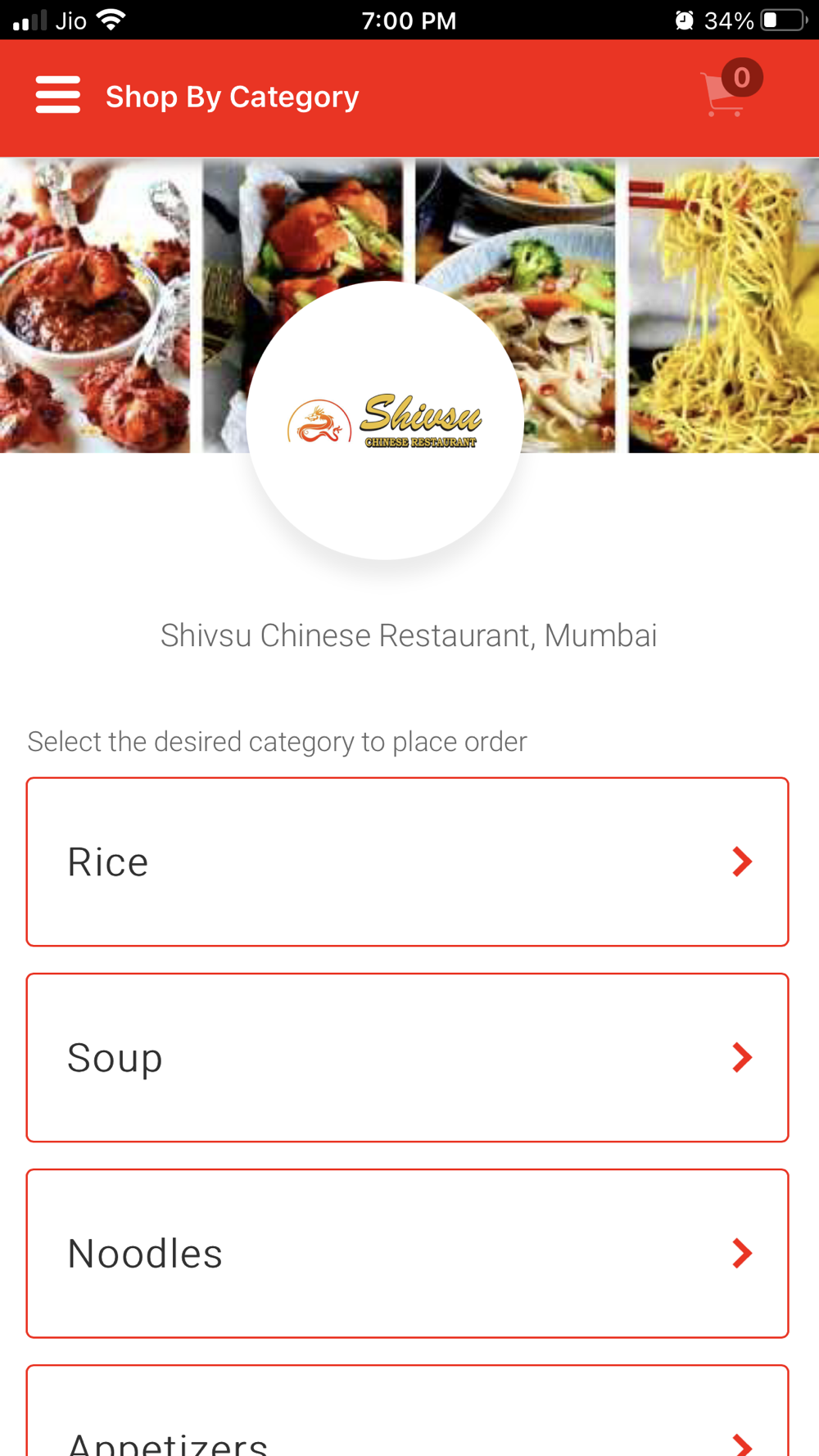819x1456 pixels.
Task: Open the Rice category
Action: pos(407,861)
